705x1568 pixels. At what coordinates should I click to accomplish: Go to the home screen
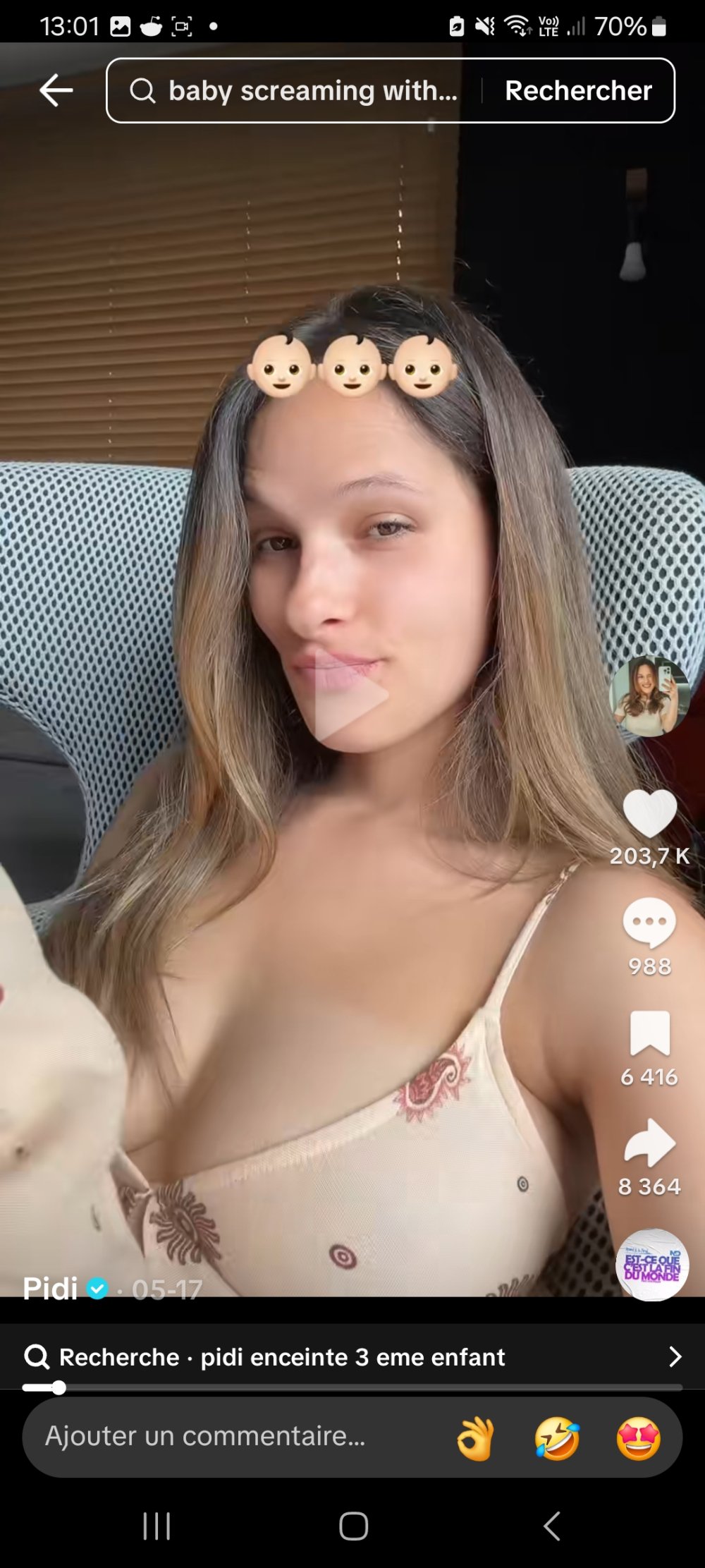353,1526
